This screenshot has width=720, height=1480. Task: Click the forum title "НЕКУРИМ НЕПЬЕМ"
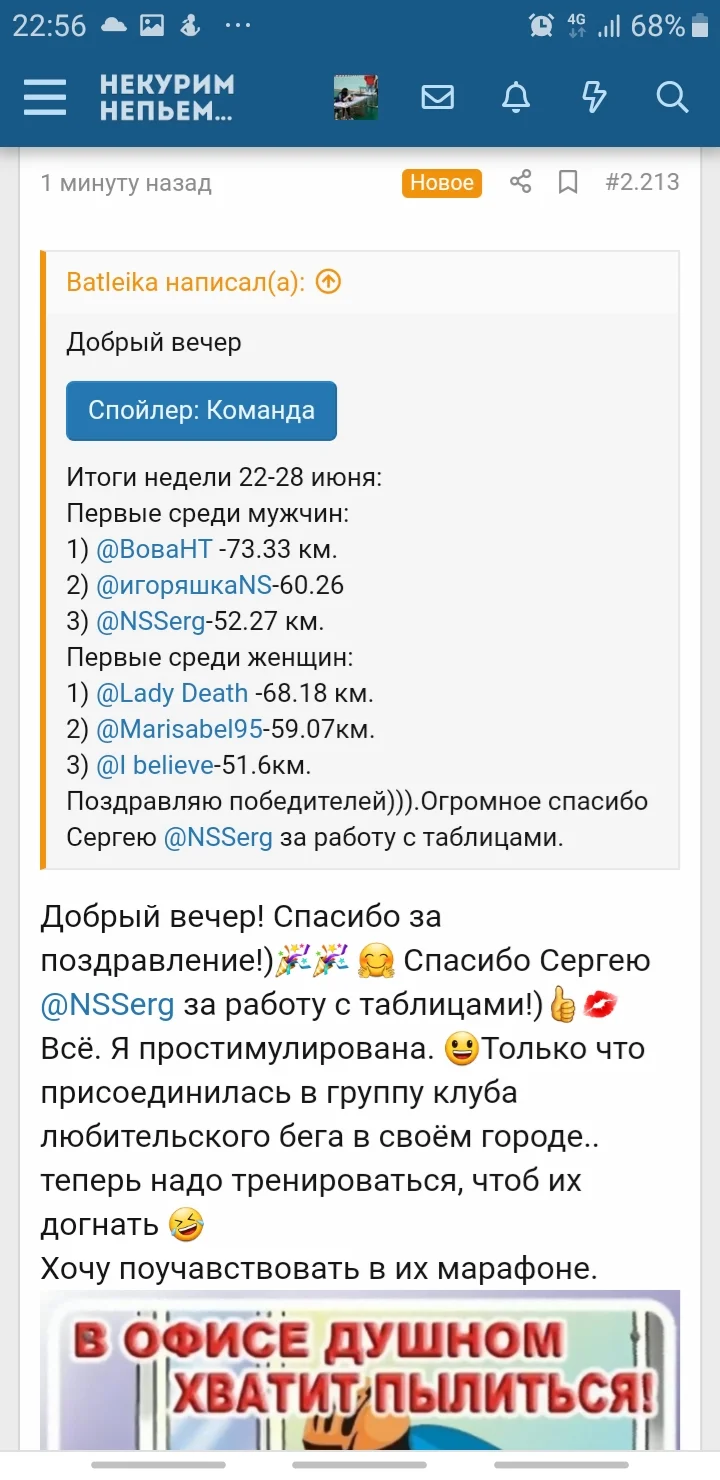[169, 97]
